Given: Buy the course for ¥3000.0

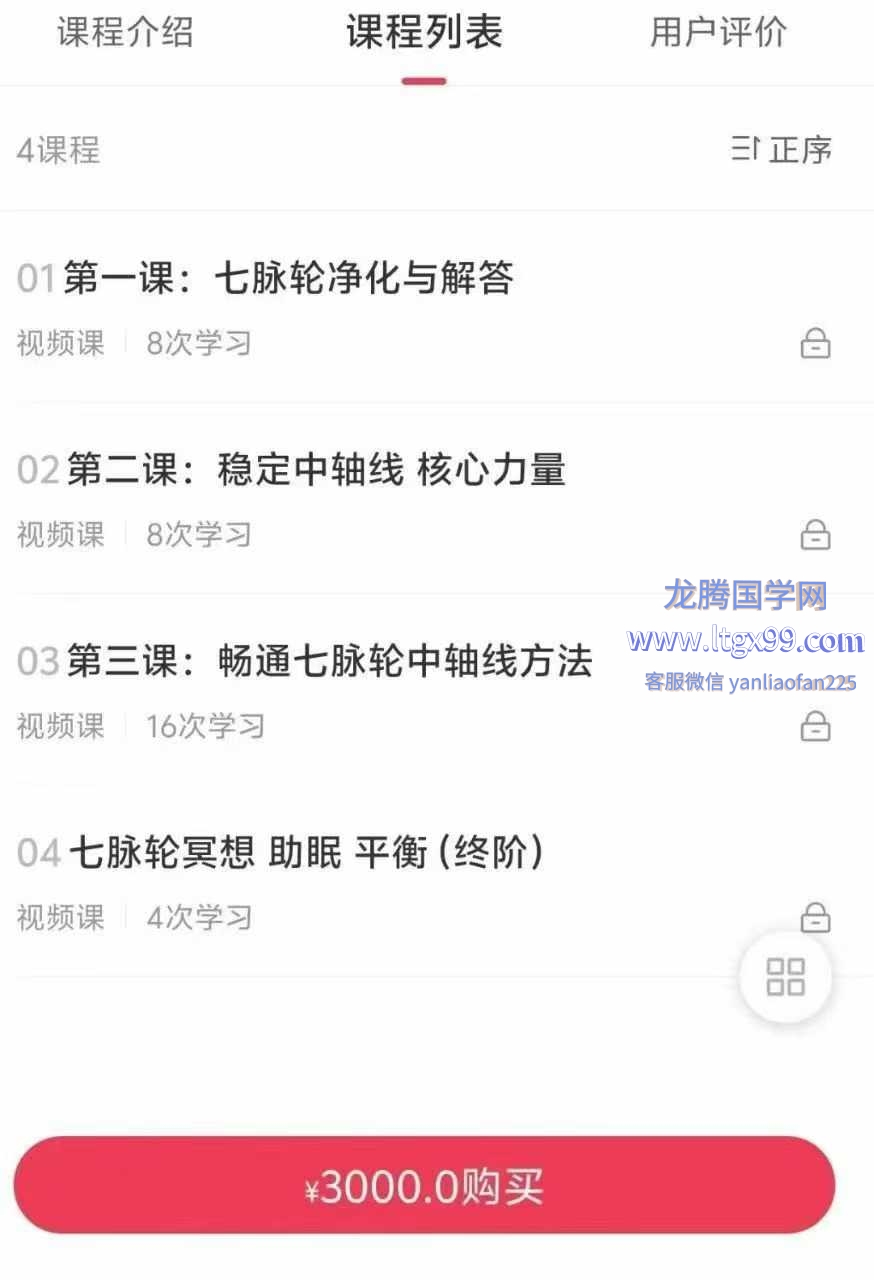Looking at the screenshot, I should (424, 1186).
